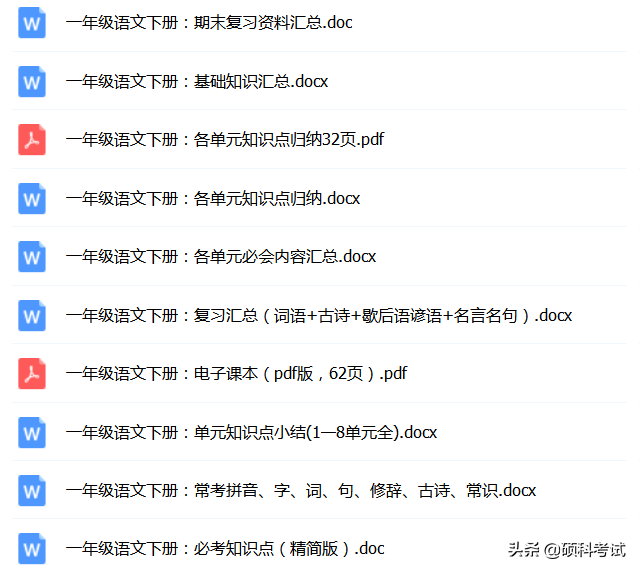
Task: Open 必考知识点(精简版).doc
Action: [225, 548]
